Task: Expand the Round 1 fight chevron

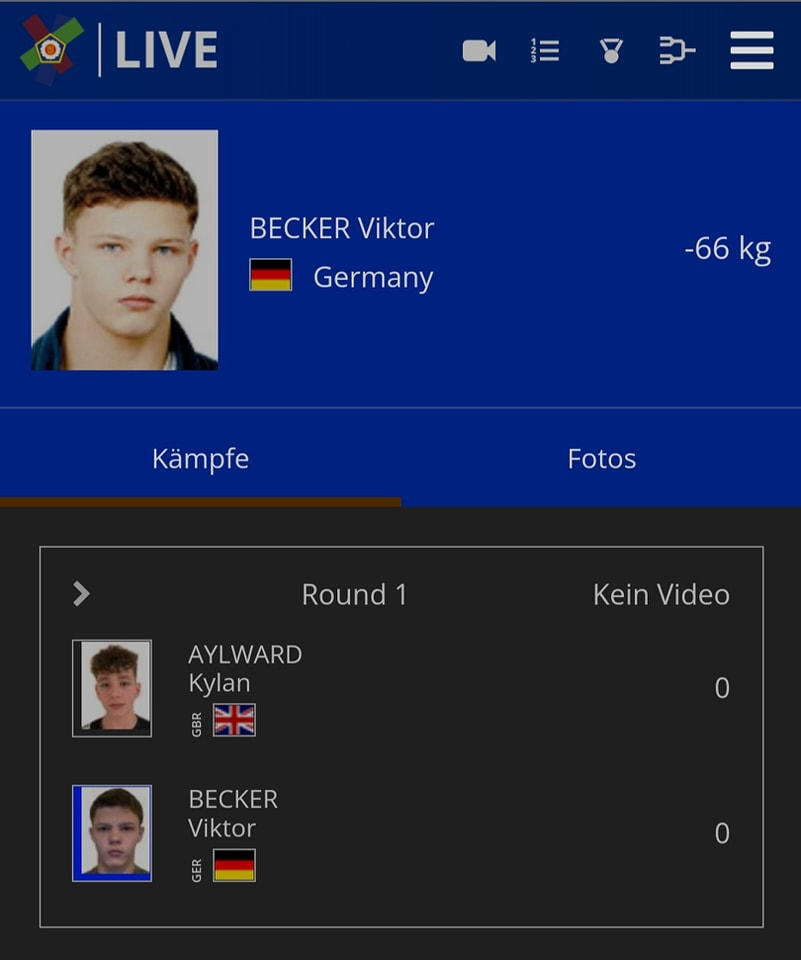Action: (x=82, y=595)
